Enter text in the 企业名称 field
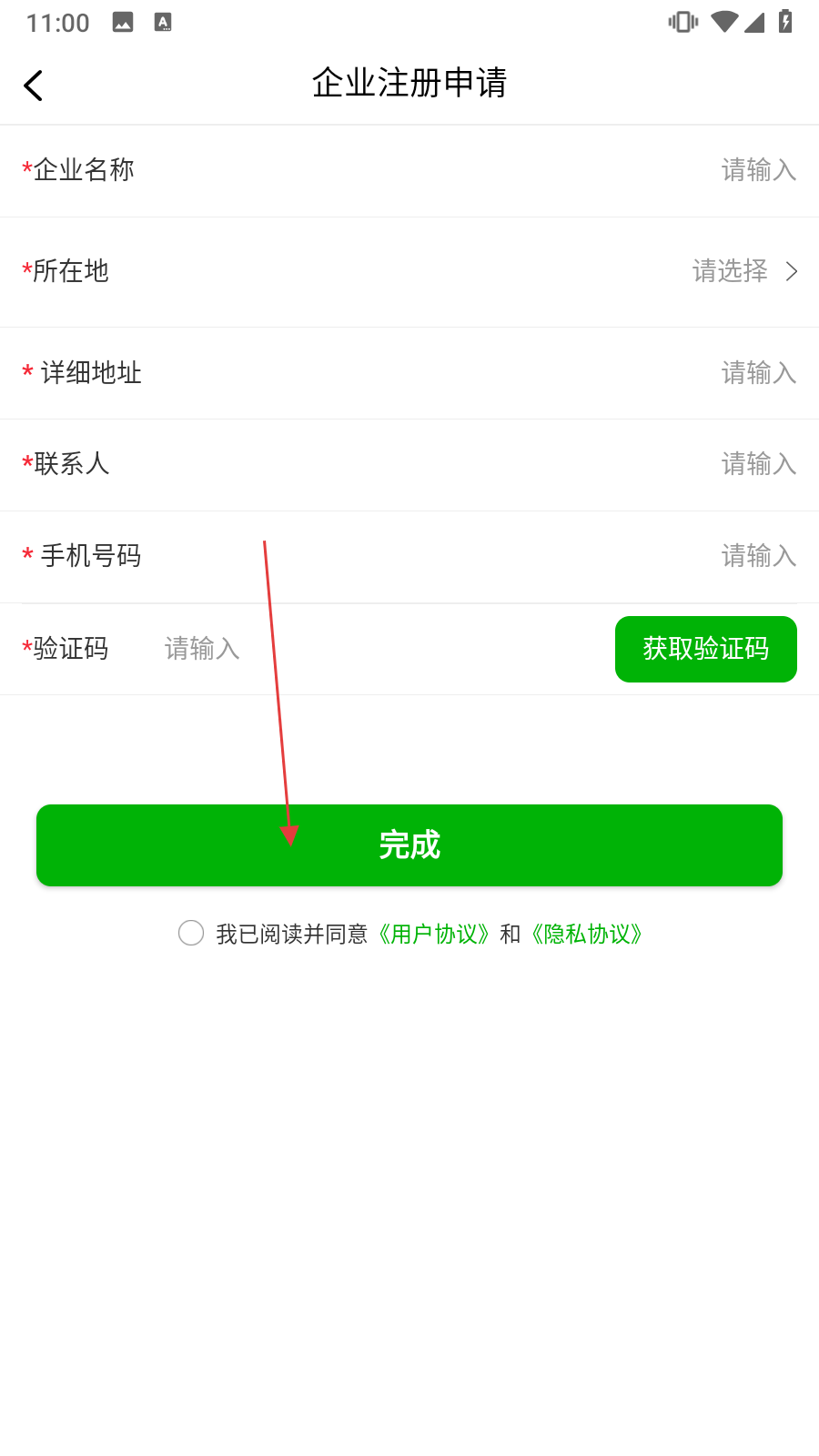Viewport: 819px width, 1456px height. tap(409, 170)
